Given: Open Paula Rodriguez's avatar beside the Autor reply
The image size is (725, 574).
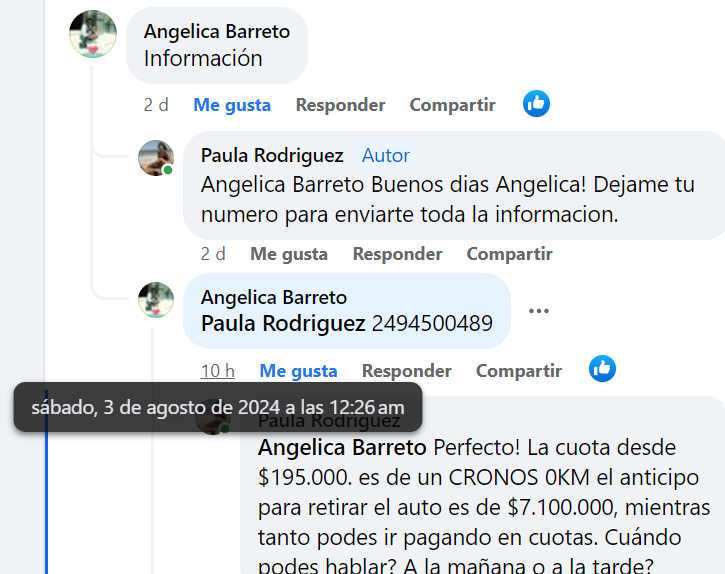Looking at the screenshot, I should [156, 158].
